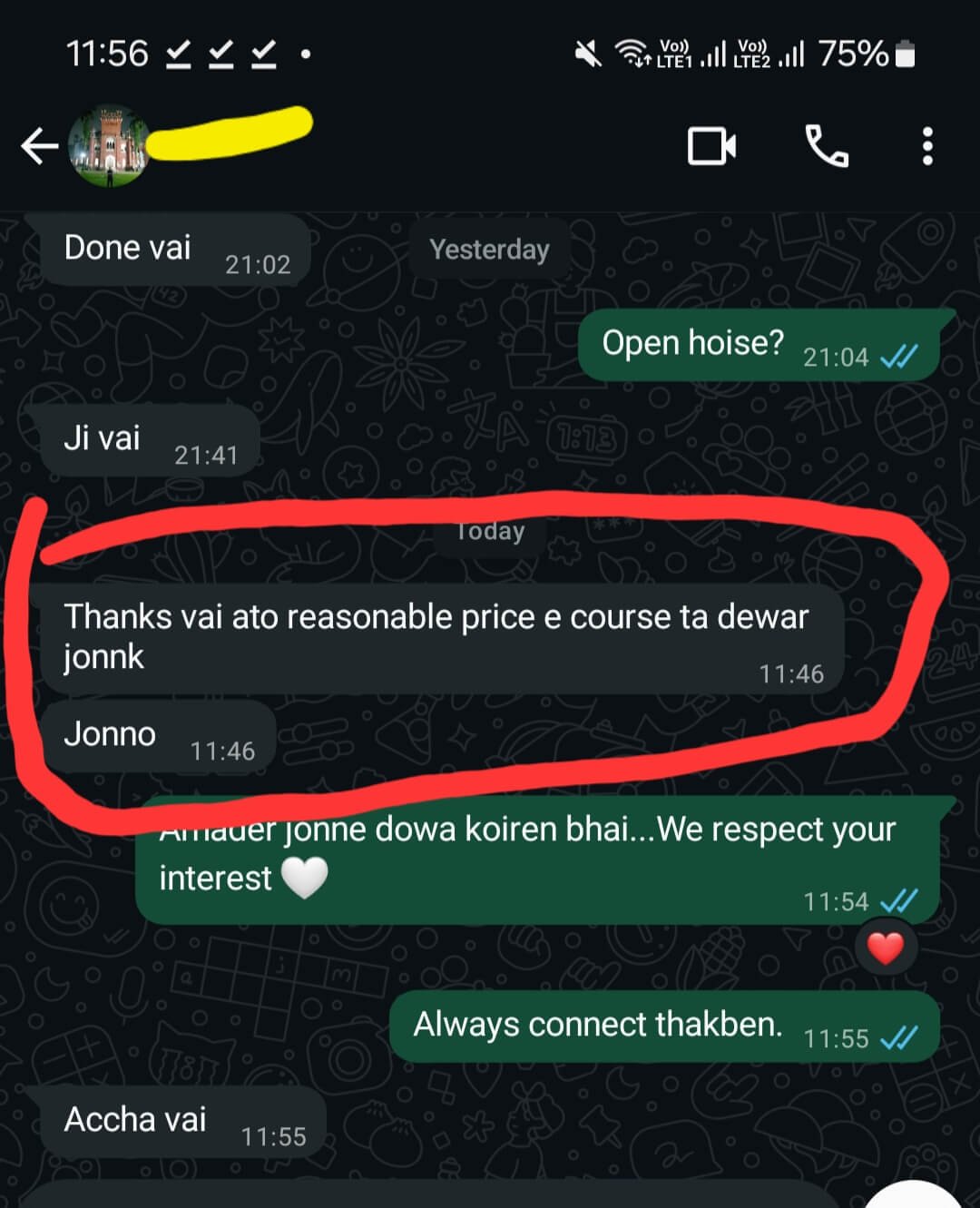Go back to the chats list
The width and height of the screenshot is (980, 1208).
click(40, 146)
